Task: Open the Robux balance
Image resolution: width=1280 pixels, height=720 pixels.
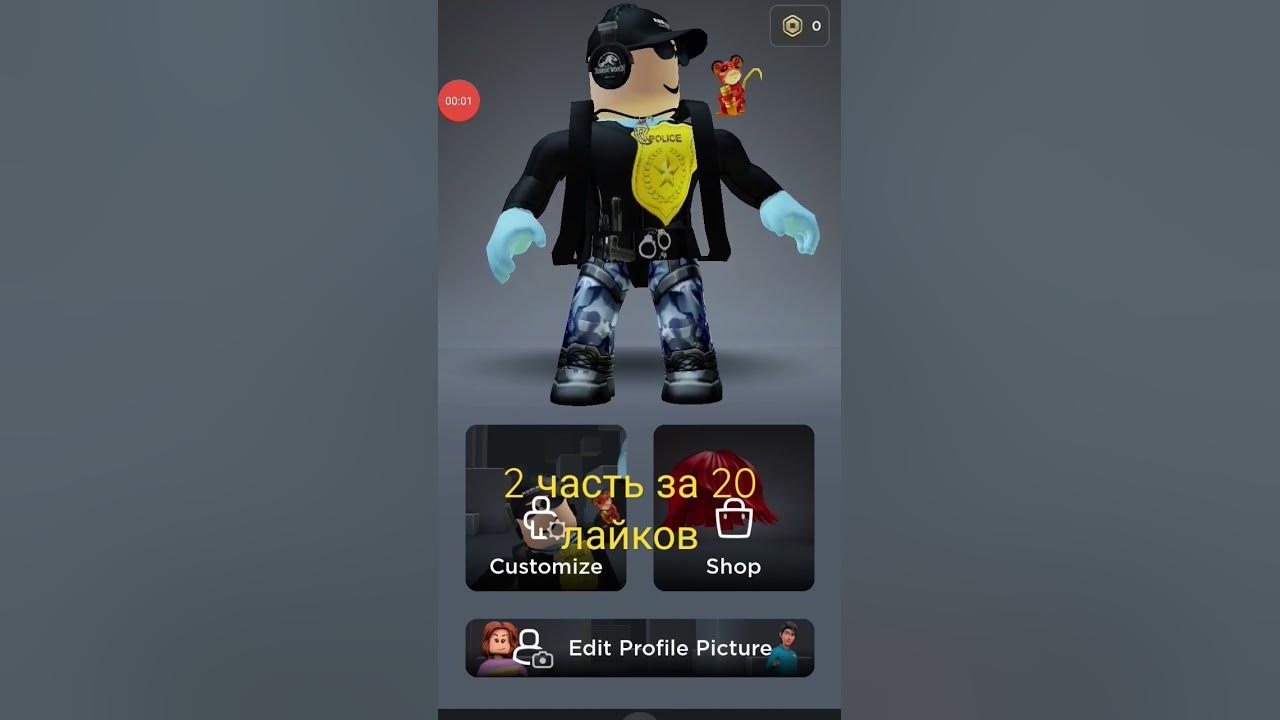Action: pyautogui.click(x=800, y=26)
